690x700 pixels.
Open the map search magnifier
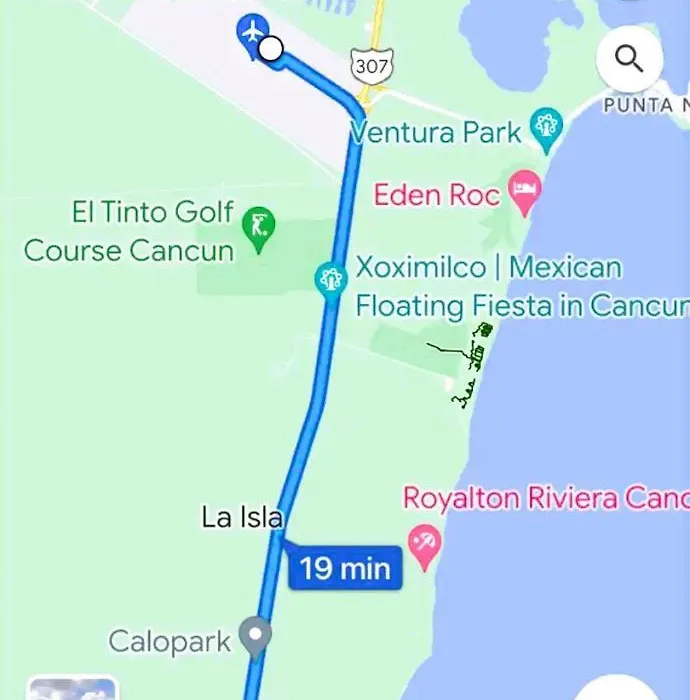coord(629,59)
